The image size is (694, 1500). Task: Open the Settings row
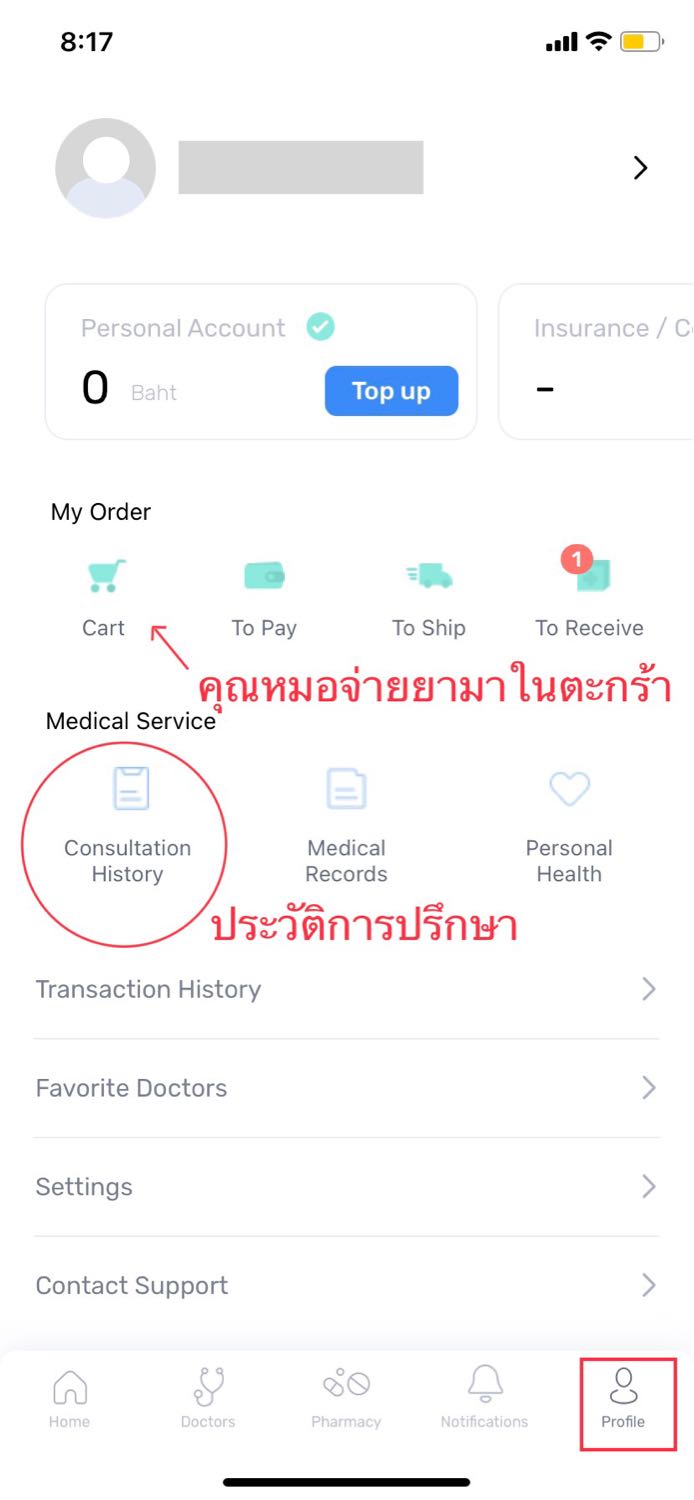(x=347, y=1187)
